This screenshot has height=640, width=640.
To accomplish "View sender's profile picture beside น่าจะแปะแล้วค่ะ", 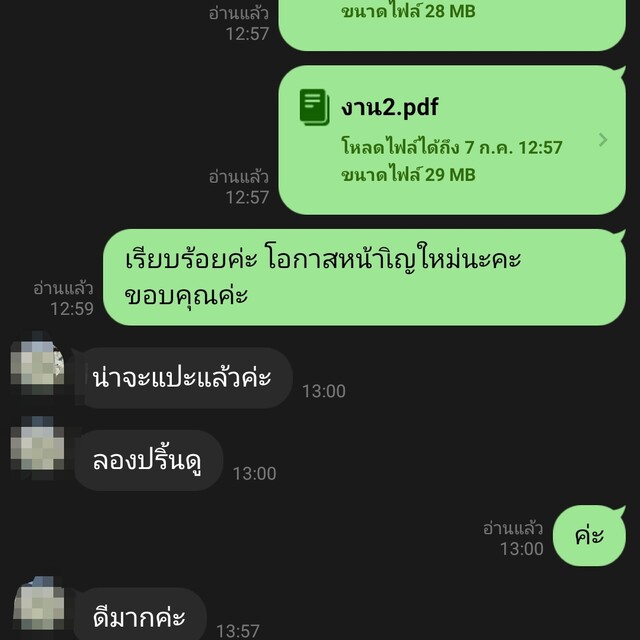I will click(39, 368).
